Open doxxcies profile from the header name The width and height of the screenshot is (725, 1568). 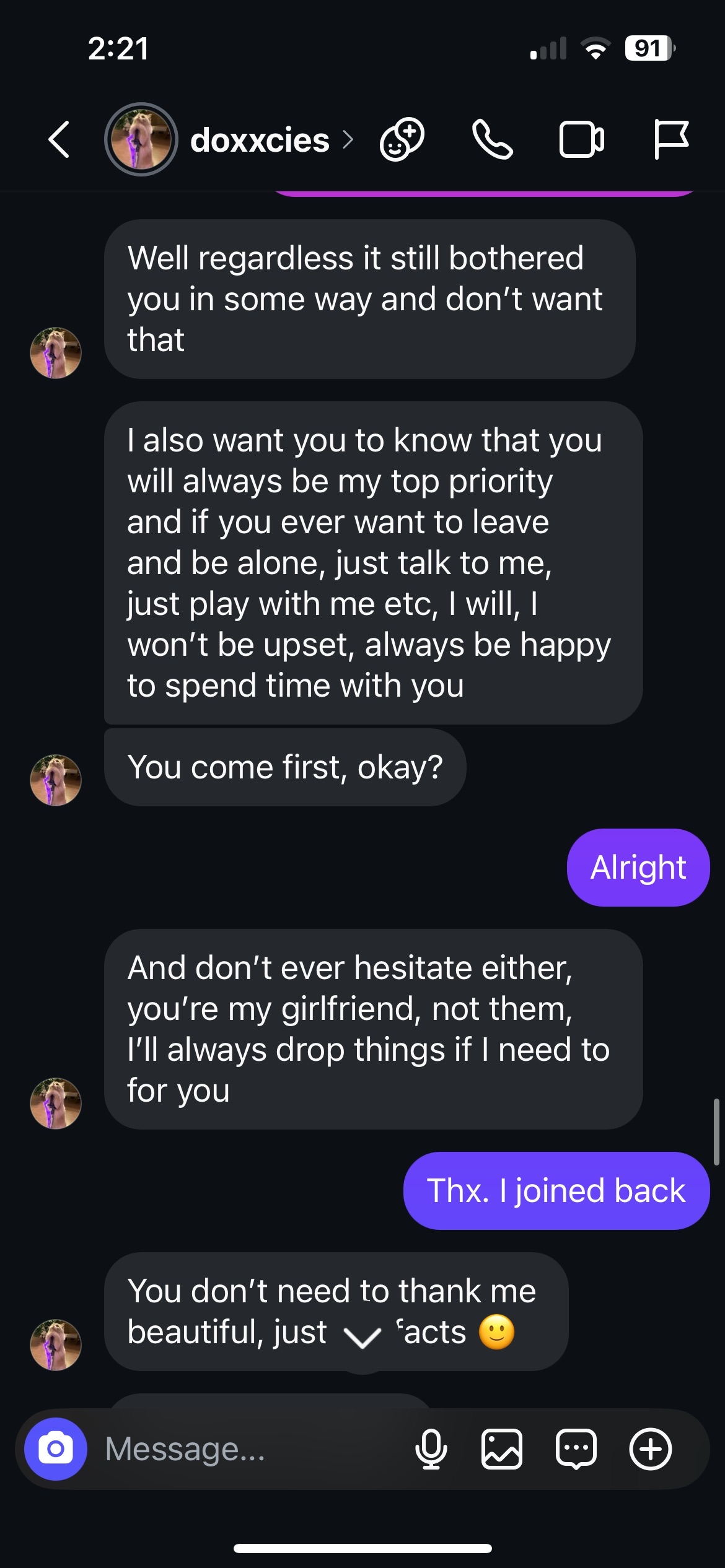click(260, 141)
